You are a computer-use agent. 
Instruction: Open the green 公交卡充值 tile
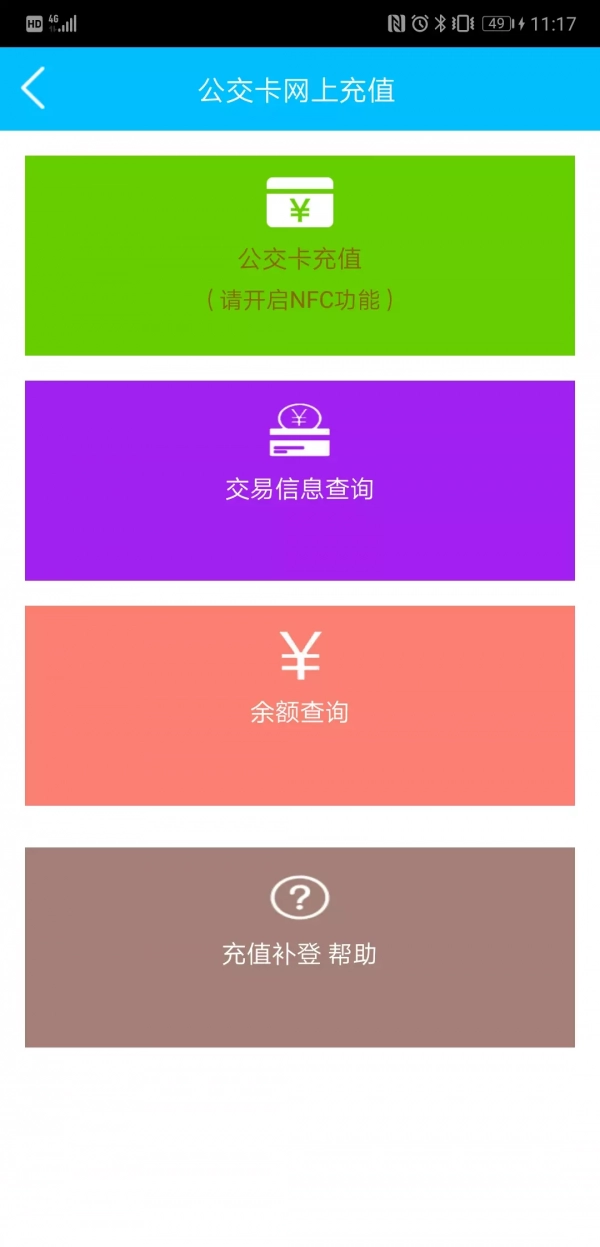point(299,255)
